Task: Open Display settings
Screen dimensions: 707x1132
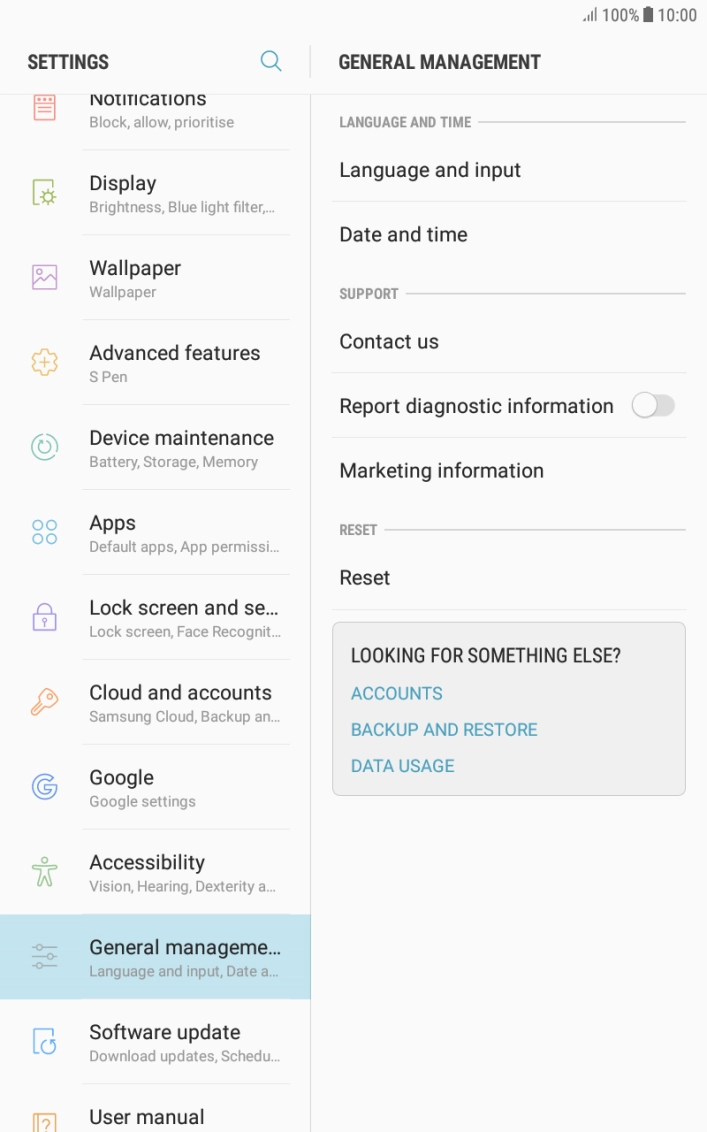Action: (x=155, y=193)
